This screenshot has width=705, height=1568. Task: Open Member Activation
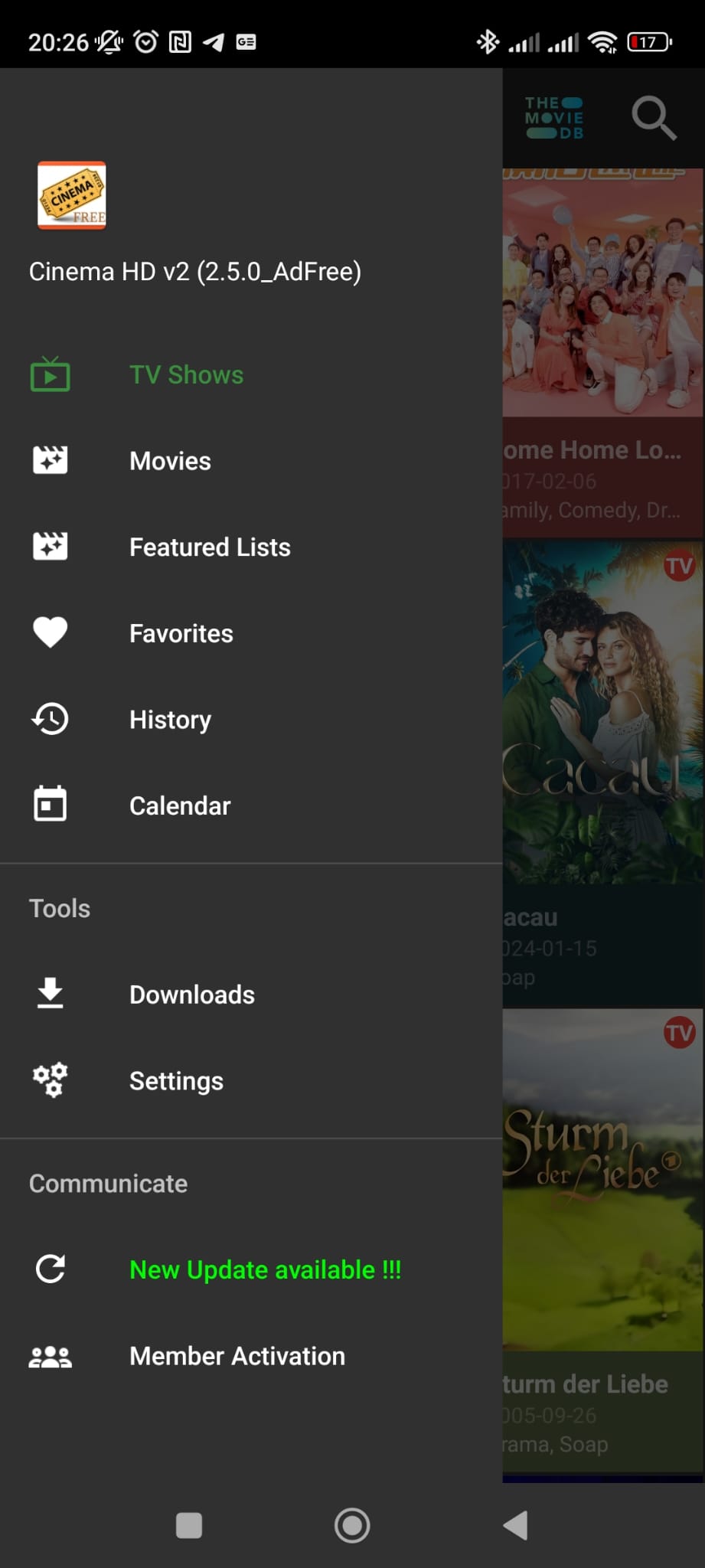[237, 1356]
